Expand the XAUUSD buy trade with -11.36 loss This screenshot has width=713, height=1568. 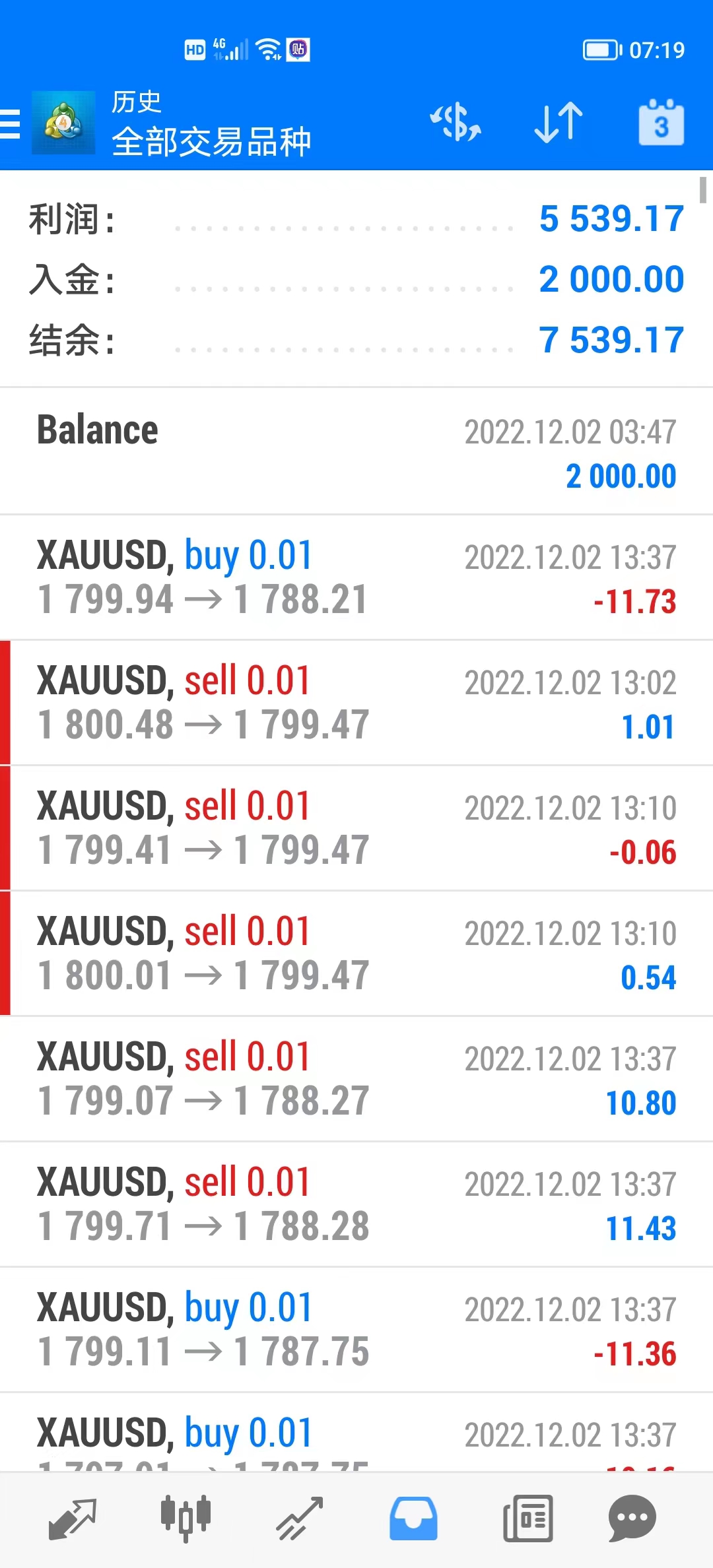pyautogui.click(x=356, y=1330)
